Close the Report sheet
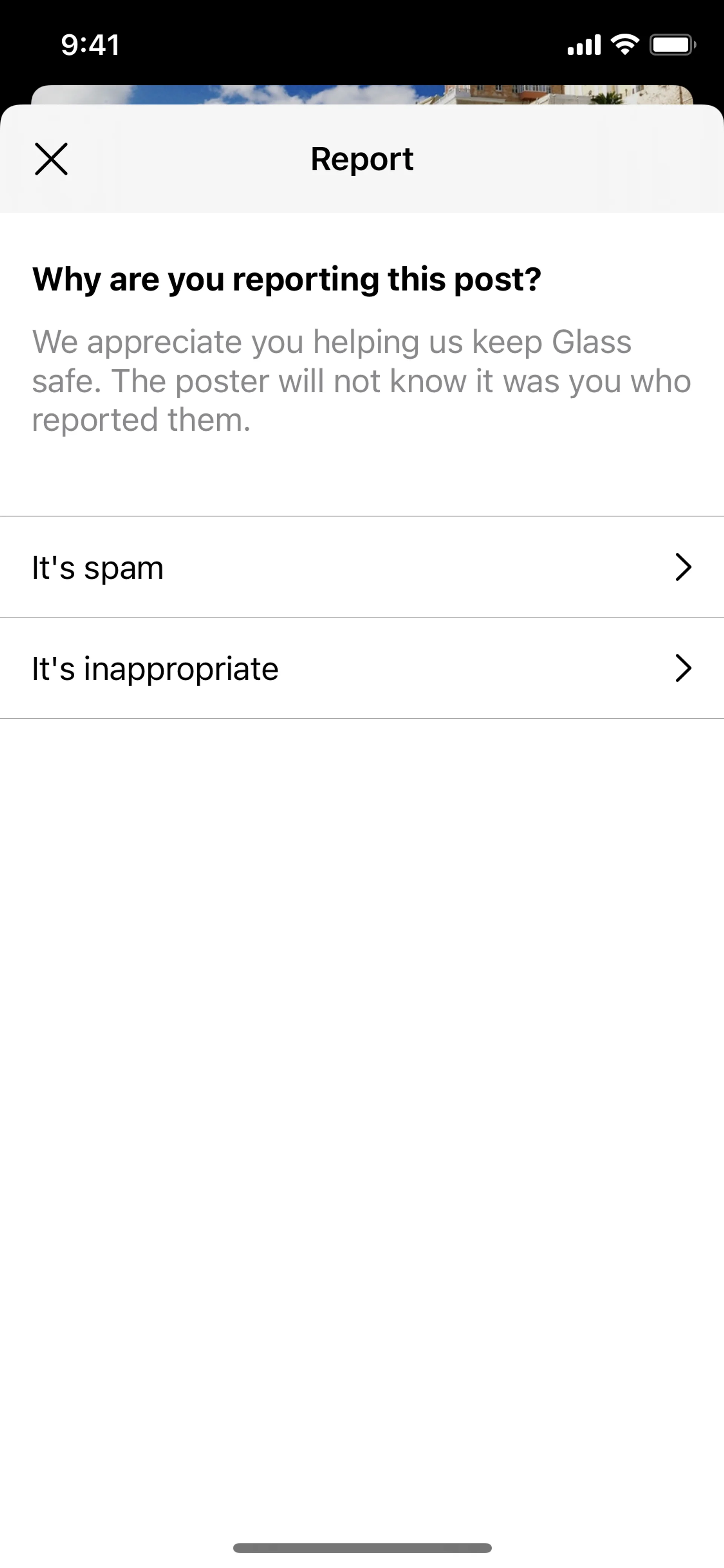This screenshot has width=724, height=1568. (x=51, y=160)
